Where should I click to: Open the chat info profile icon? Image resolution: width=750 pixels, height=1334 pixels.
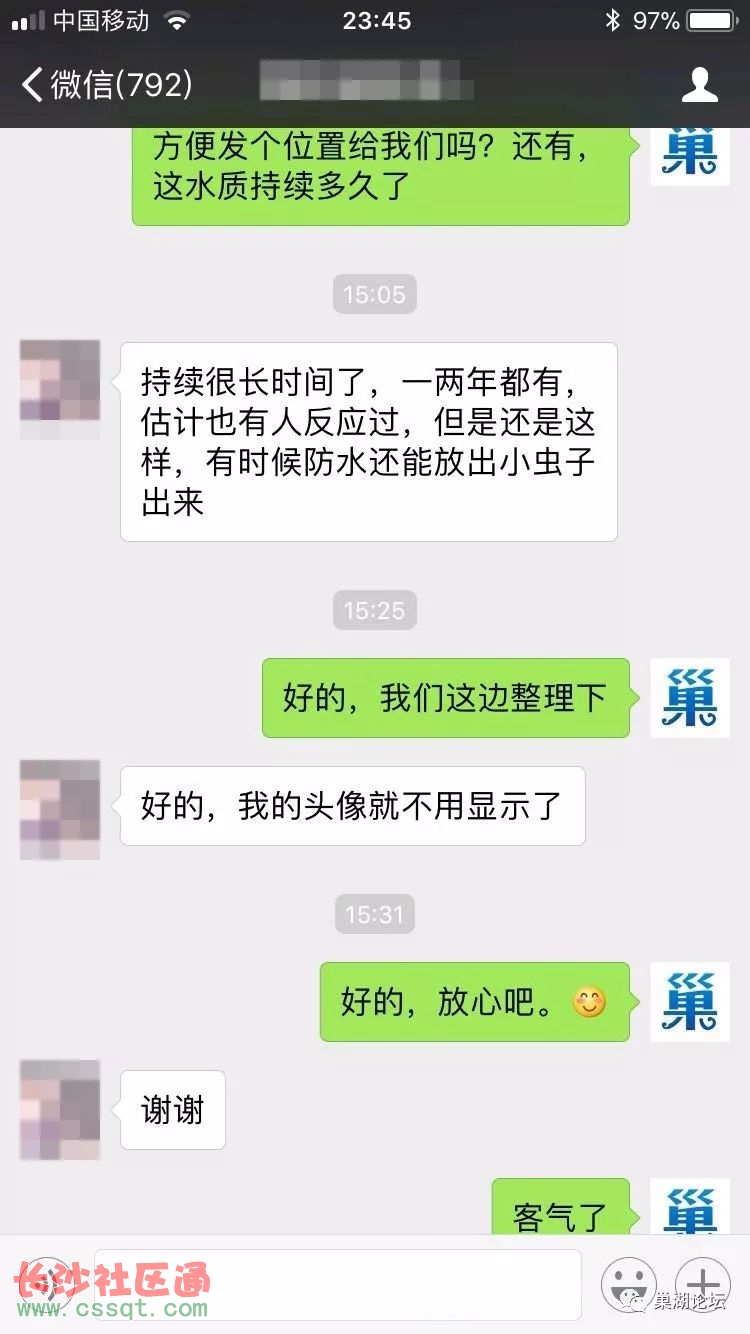[699, 85]
